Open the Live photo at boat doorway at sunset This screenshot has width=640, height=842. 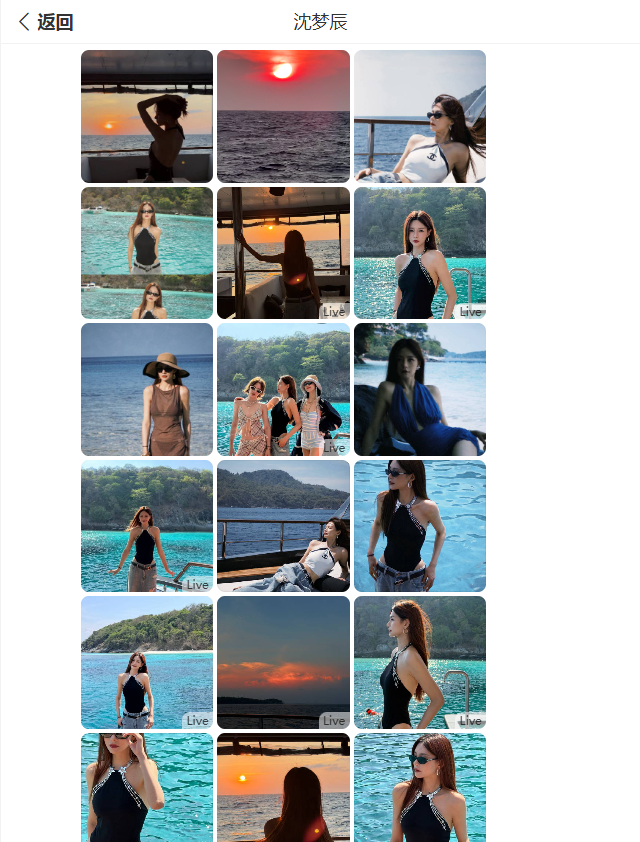[283, 253]
